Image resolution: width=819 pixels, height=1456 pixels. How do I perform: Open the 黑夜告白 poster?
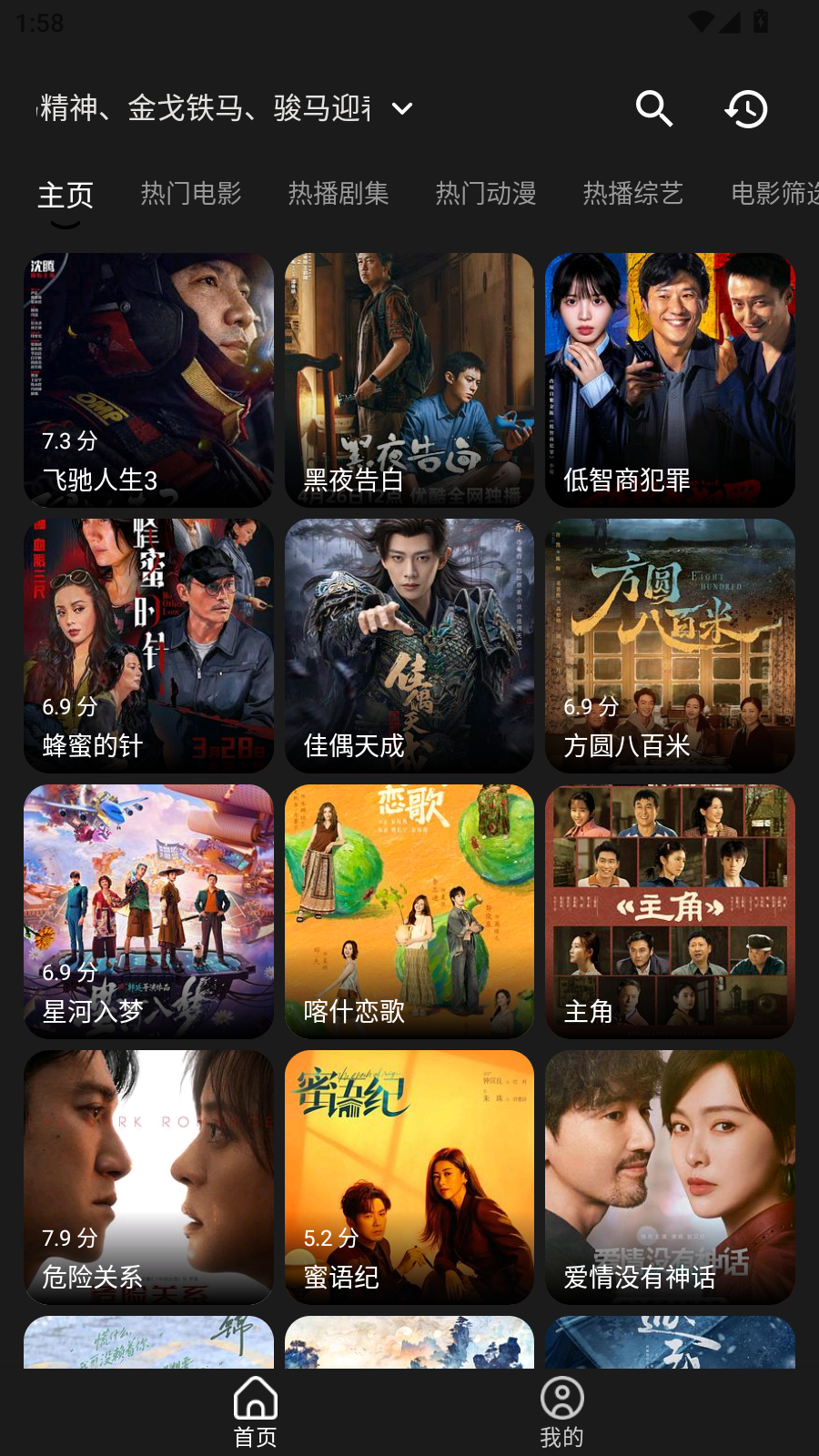409,380
